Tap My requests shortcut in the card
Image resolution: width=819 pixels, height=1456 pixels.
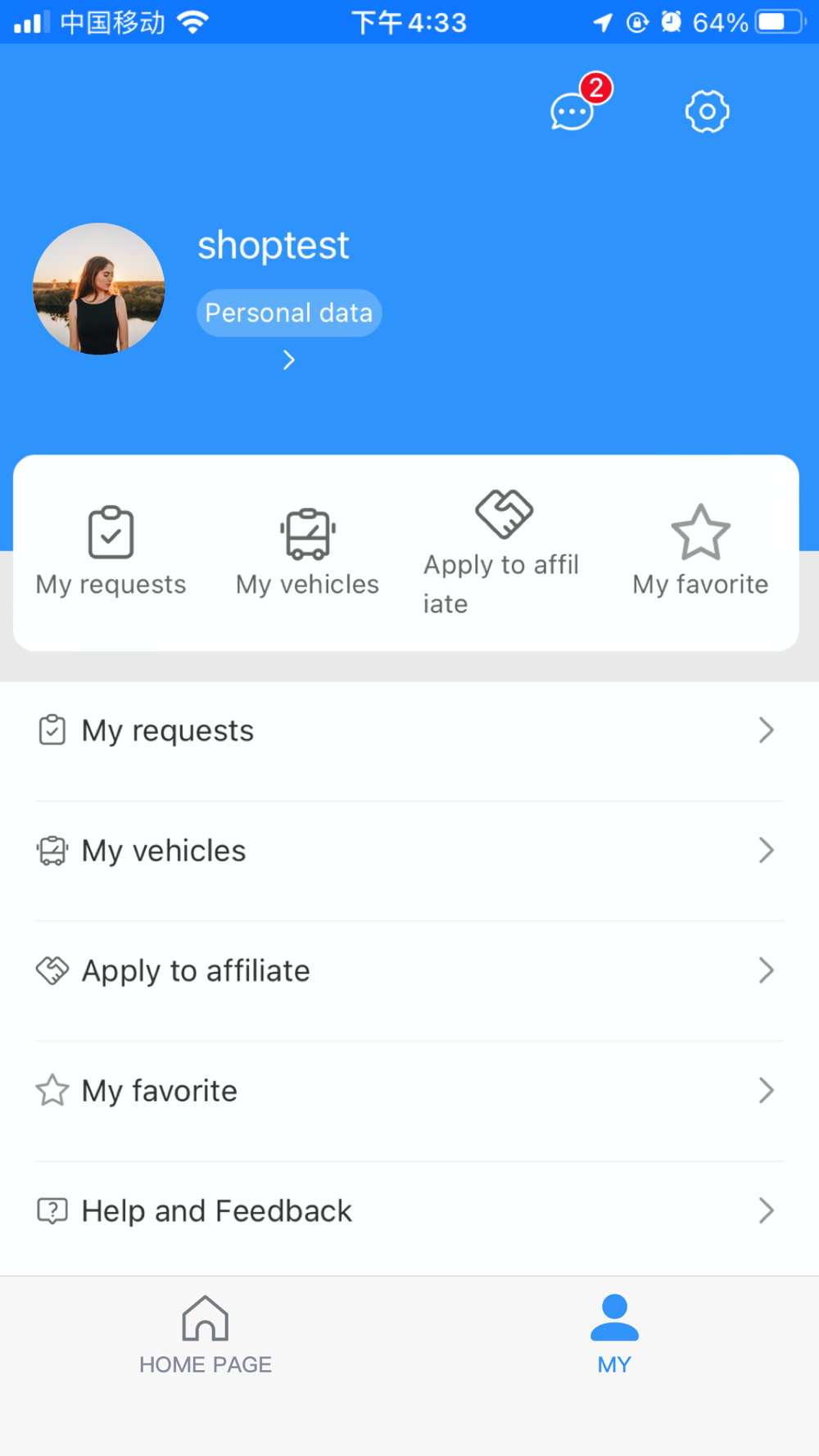coord(111,552)
